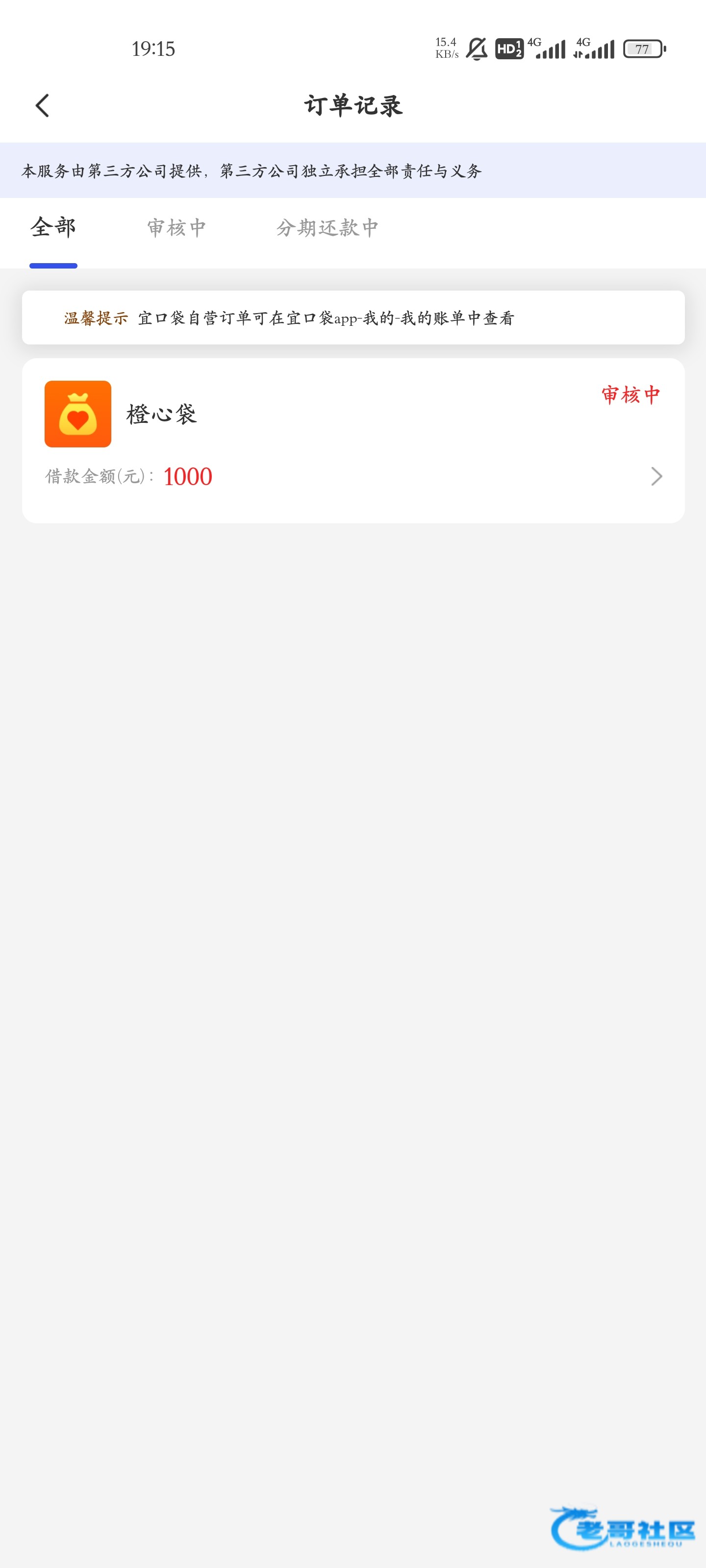
Task: Open the 橙心袋 loan order card
Action: tap(353, 440)
